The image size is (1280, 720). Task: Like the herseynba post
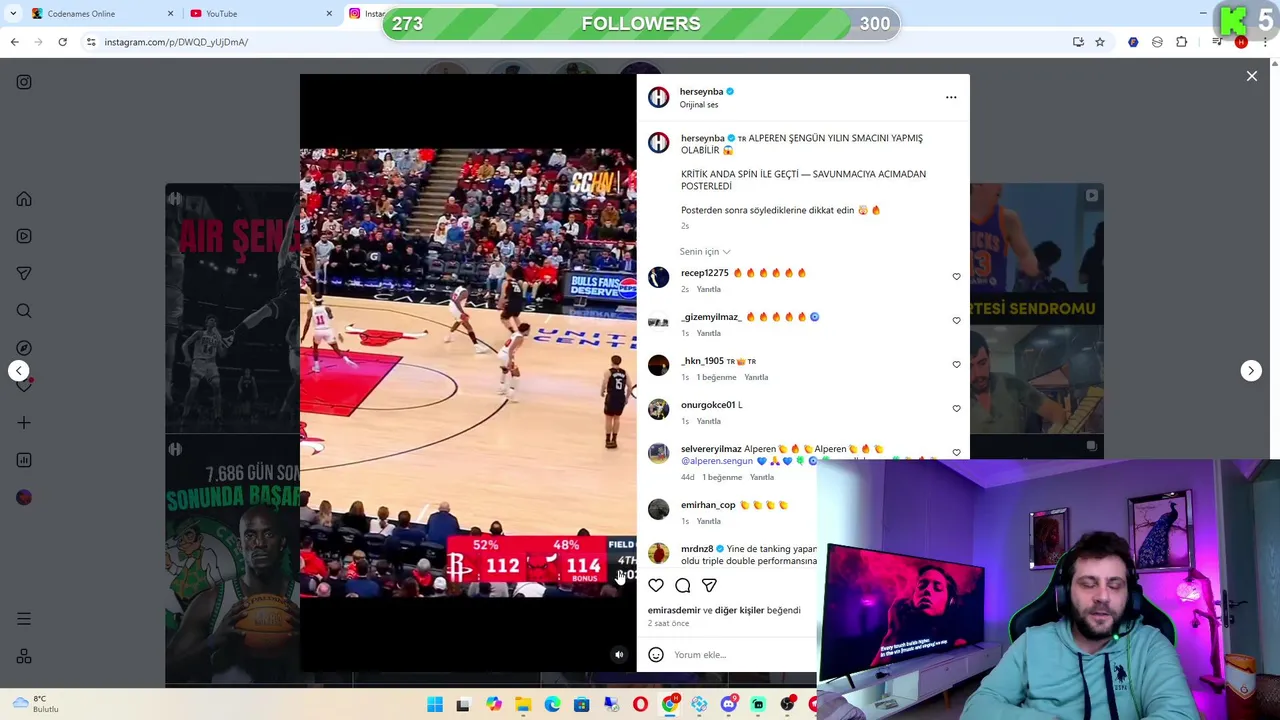pos(656,586)
